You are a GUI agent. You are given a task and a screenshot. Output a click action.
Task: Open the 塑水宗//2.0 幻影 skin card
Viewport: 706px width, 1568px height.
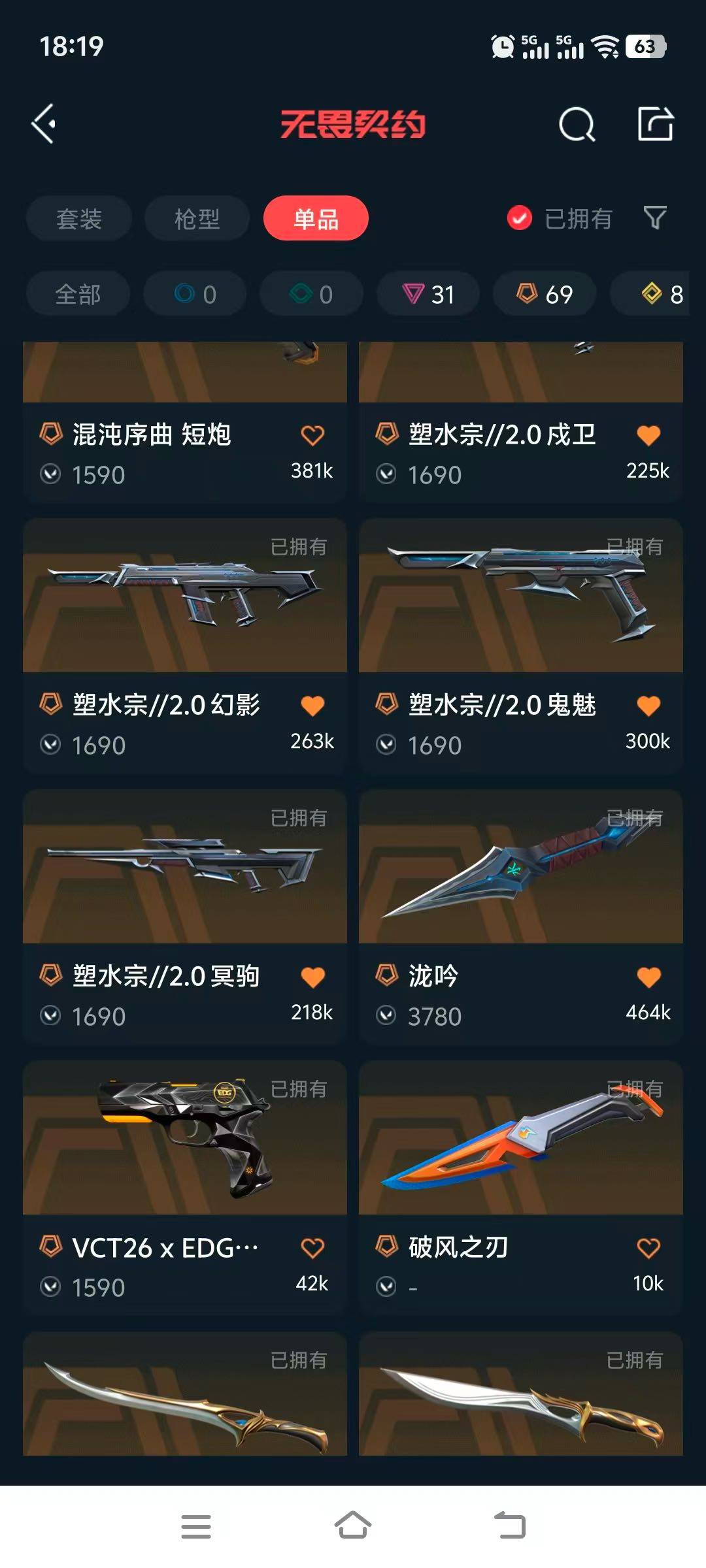185,646
